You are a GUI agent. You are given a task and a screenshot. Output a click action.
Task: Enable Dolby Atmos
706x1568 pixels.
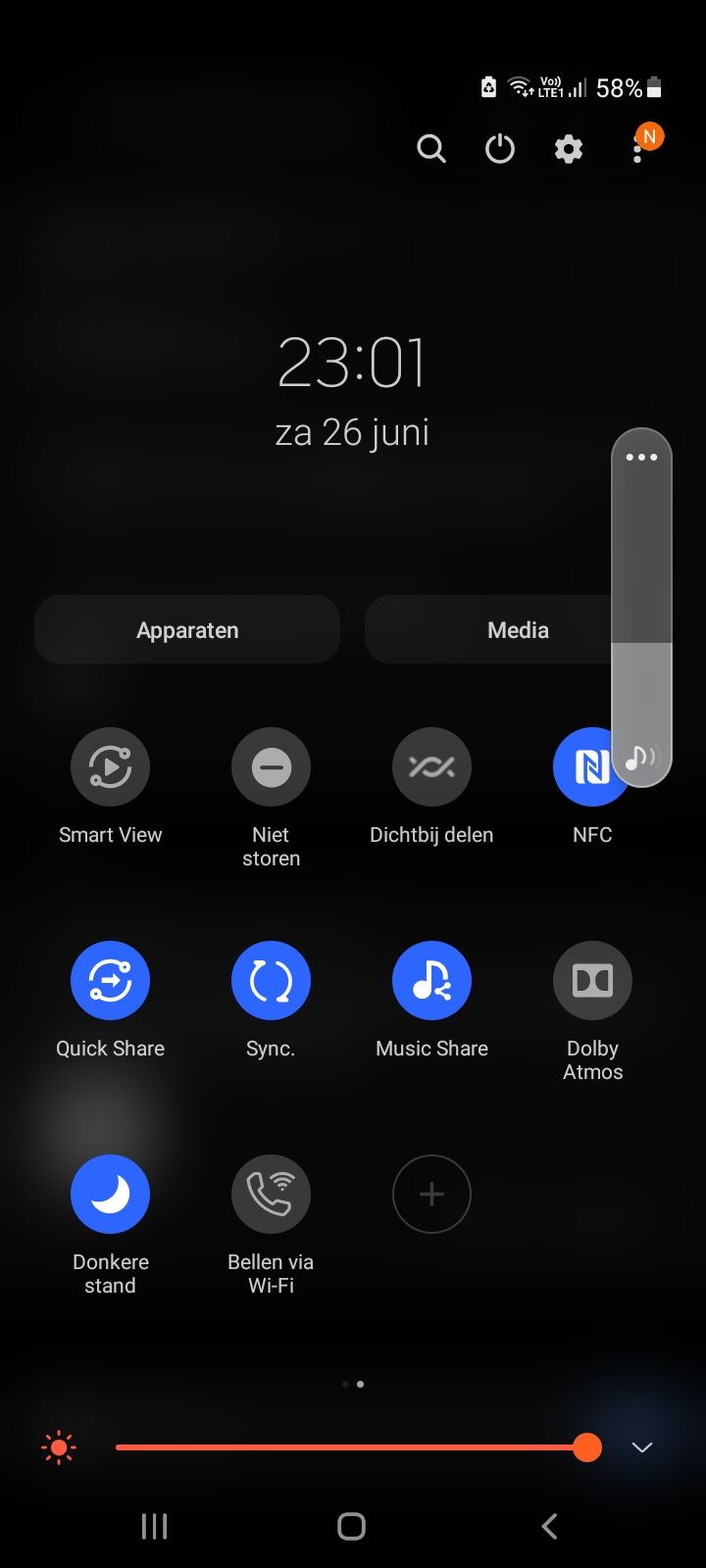pyautogui.click(x=592, y=981)
